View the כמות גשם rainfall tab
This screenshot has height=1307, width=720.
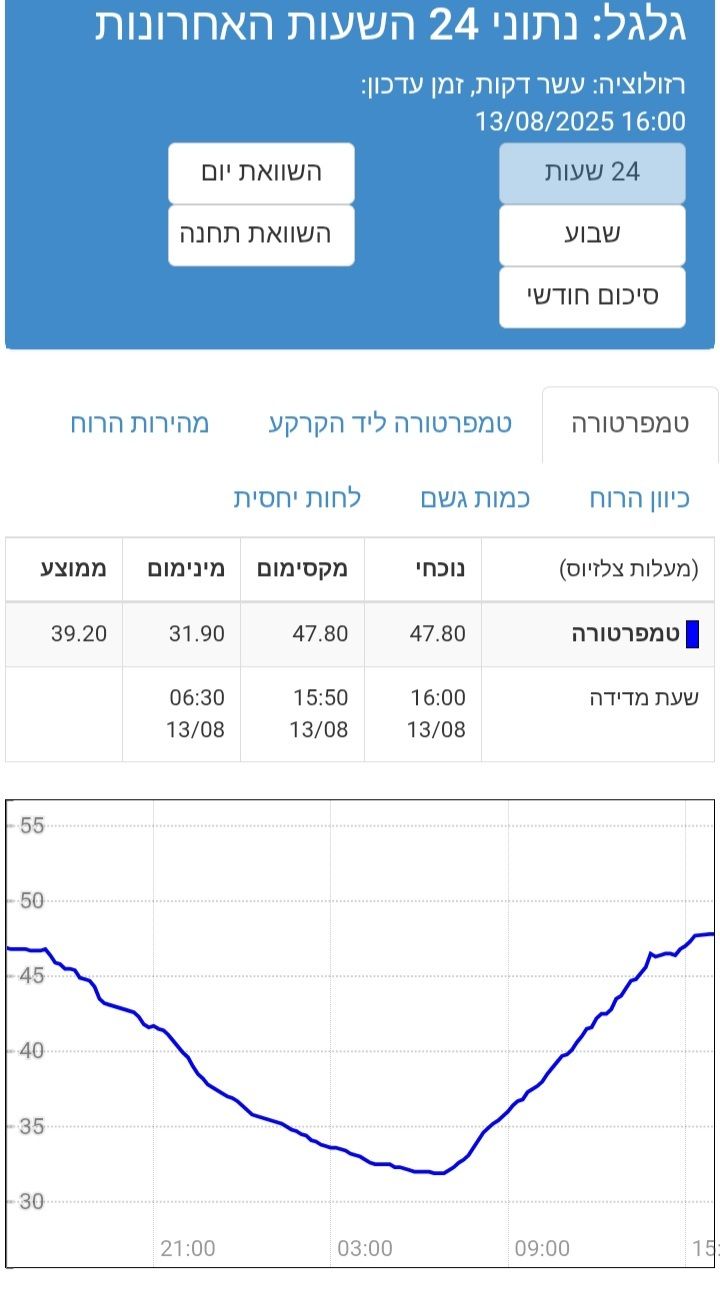click(x=475, y=499)
